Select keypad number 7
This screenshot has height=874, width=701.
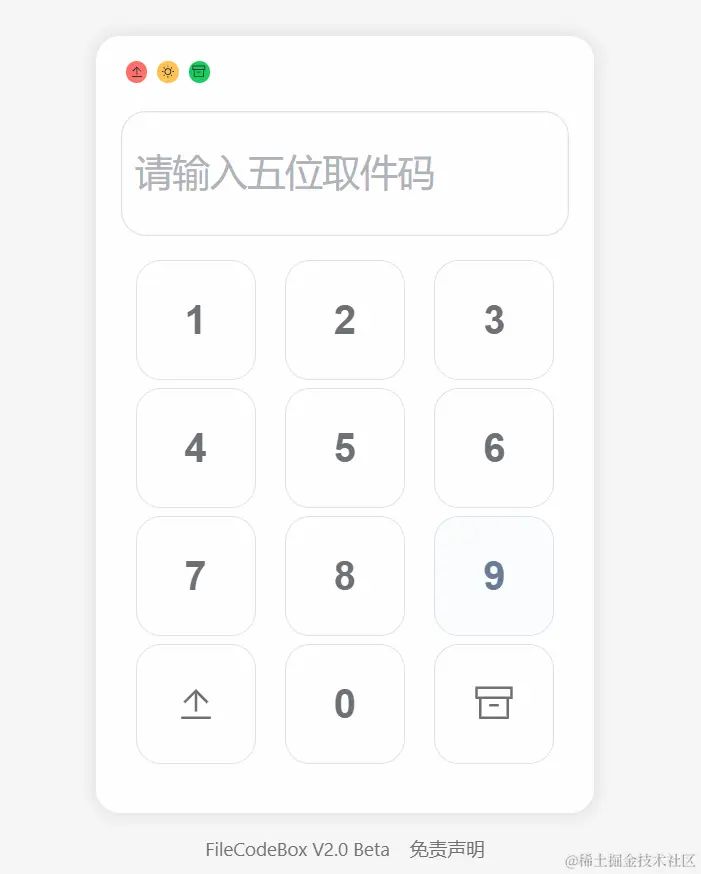196,576
